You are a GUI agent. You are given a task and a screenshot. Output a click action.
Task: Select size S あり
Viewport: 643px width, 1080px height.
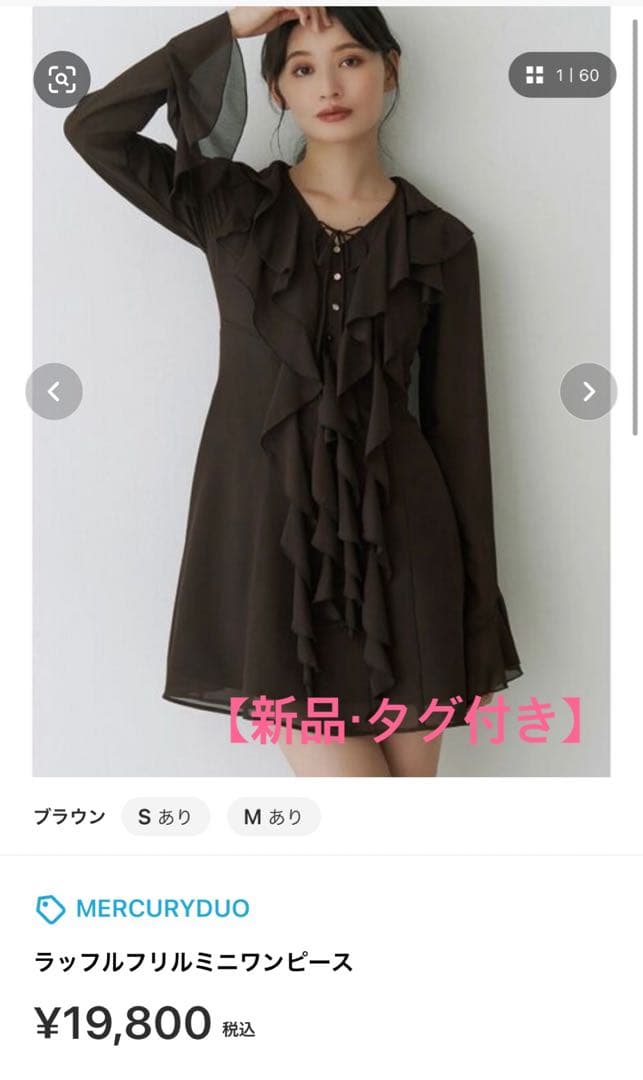(x=165, y=817)
